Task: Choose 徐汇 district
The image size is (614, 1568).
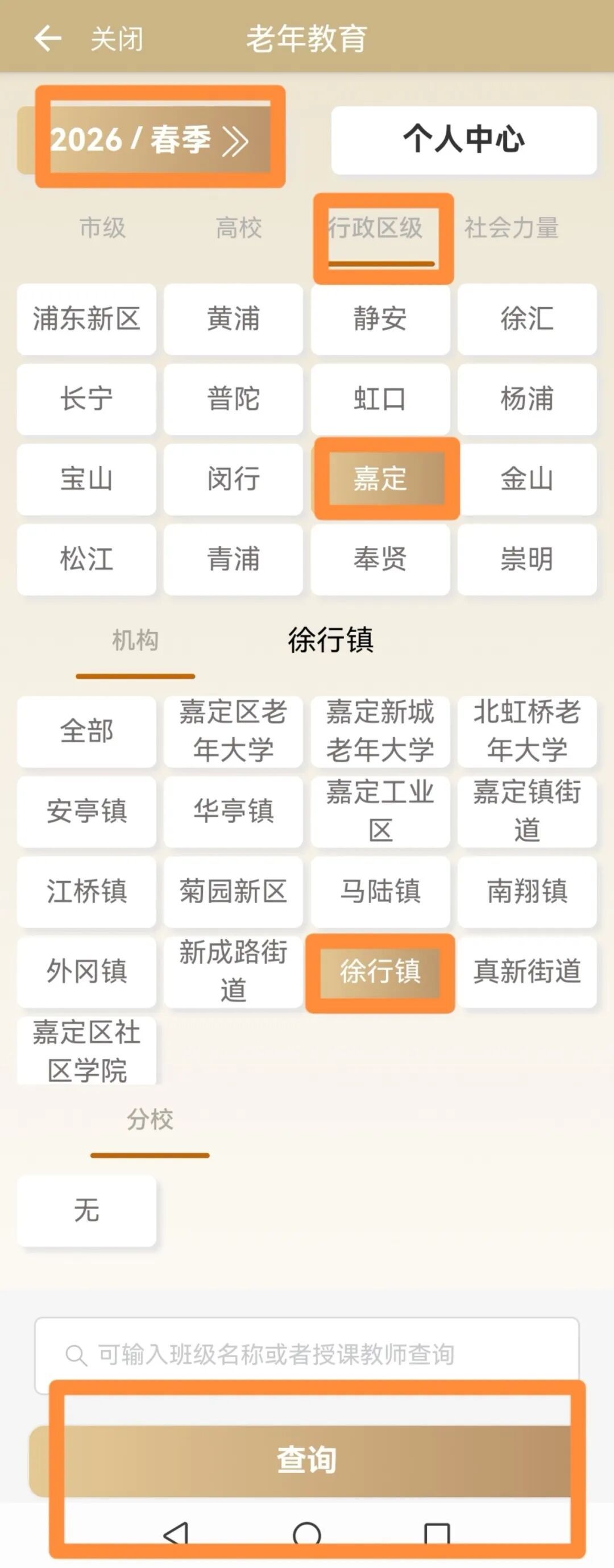Action: click(527, 319)
